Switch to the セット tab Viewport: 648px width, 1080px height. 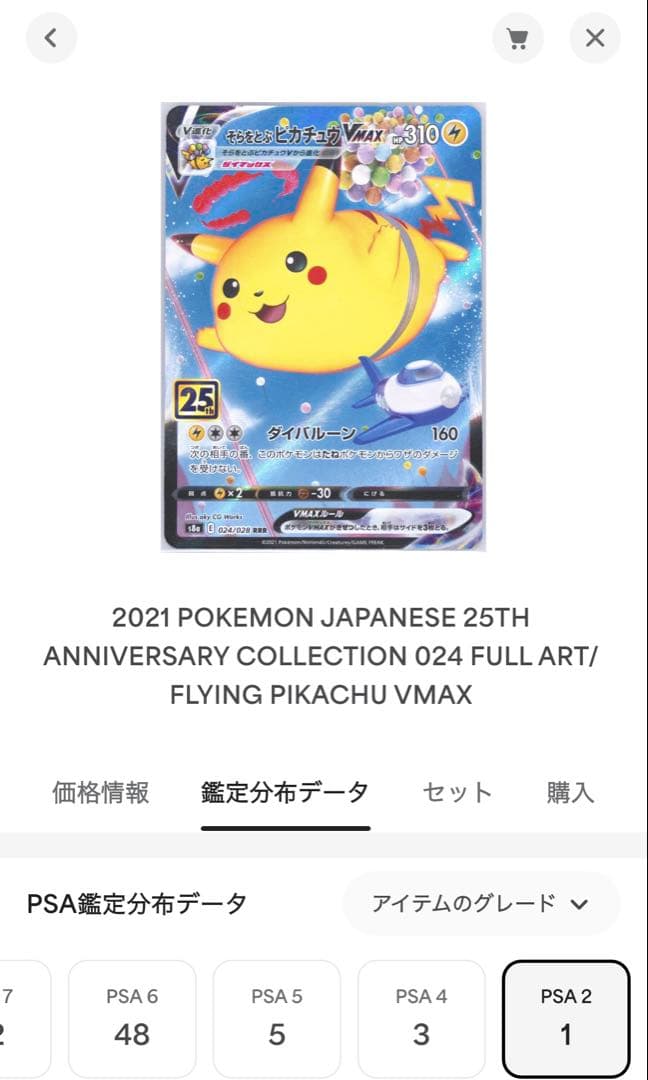pyautogui.click(x=458, y=793)
